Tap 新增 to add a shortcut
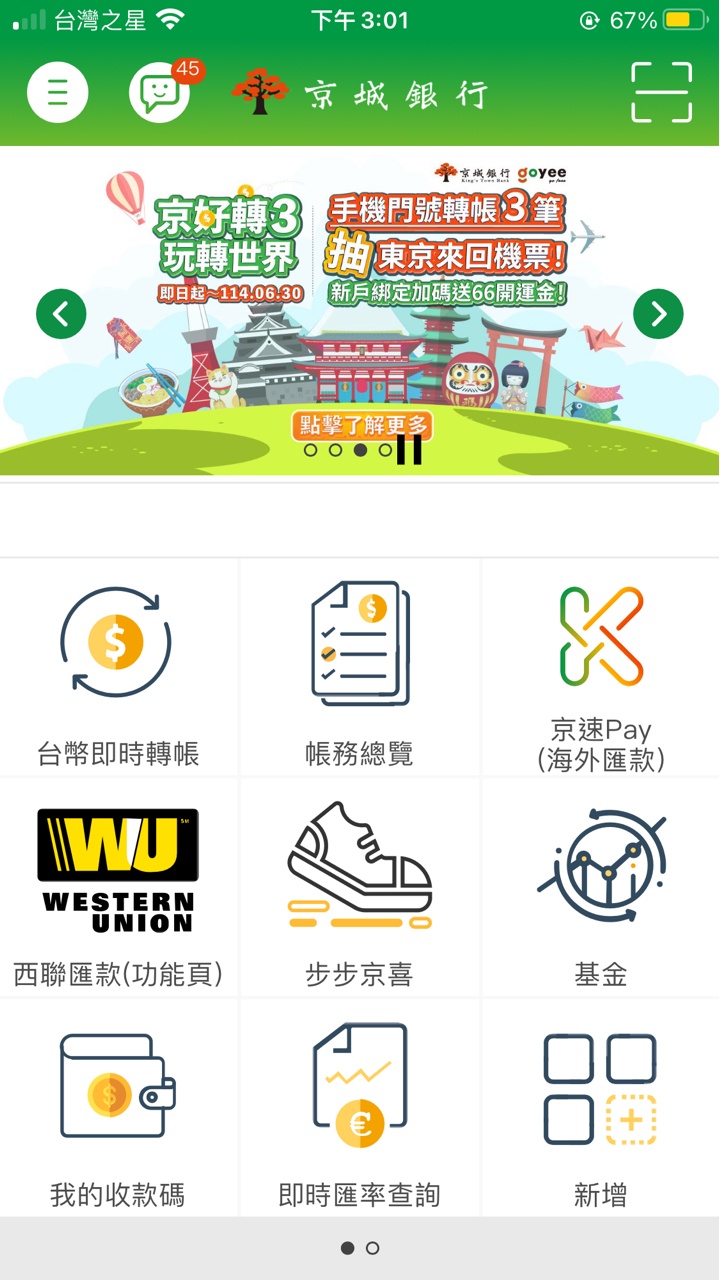Viewport: 720px width, 1280px height. (x=601, y=1107)
